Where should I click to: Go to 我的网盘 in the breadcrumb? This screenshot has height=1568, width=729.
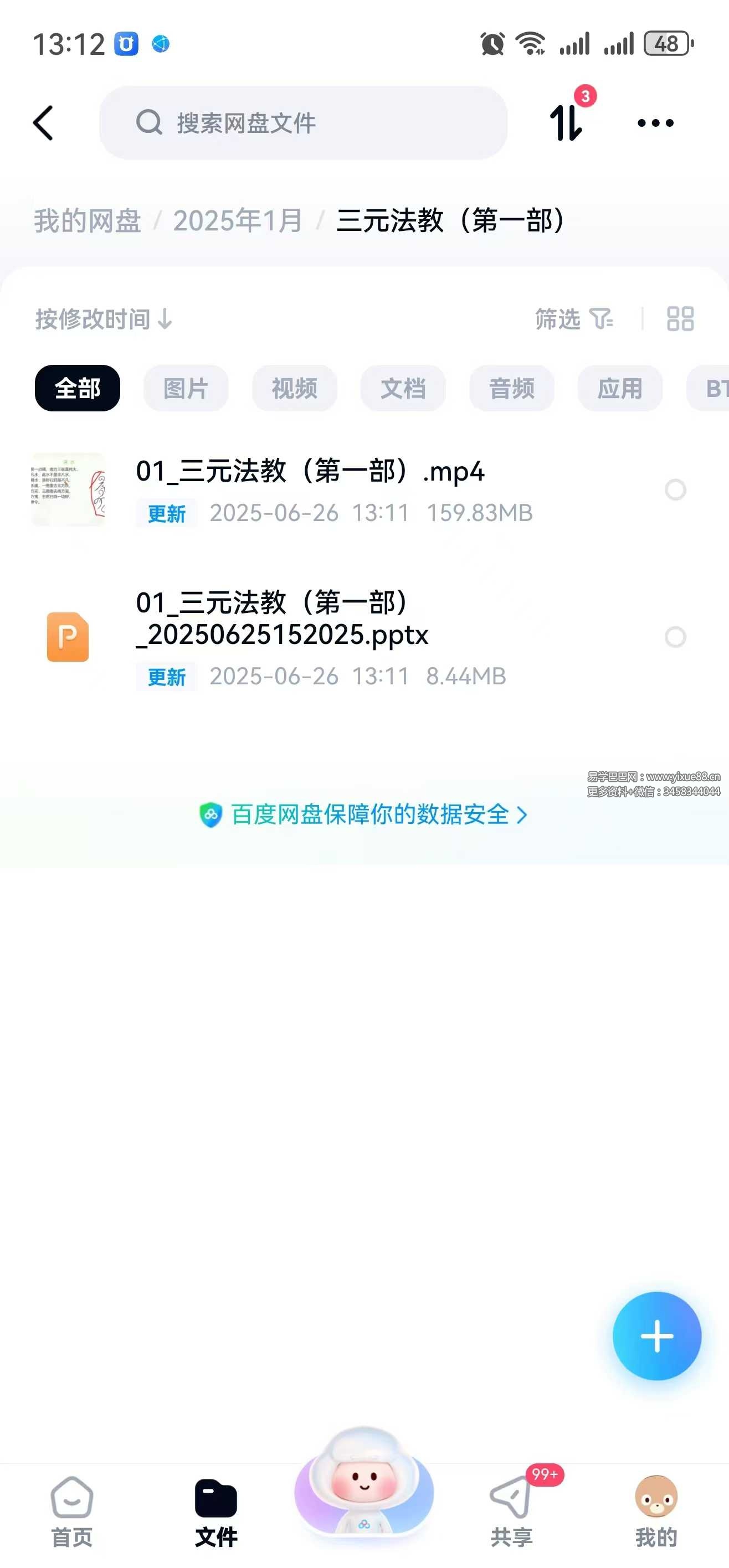pyautogui.click(x=87, y=220)
